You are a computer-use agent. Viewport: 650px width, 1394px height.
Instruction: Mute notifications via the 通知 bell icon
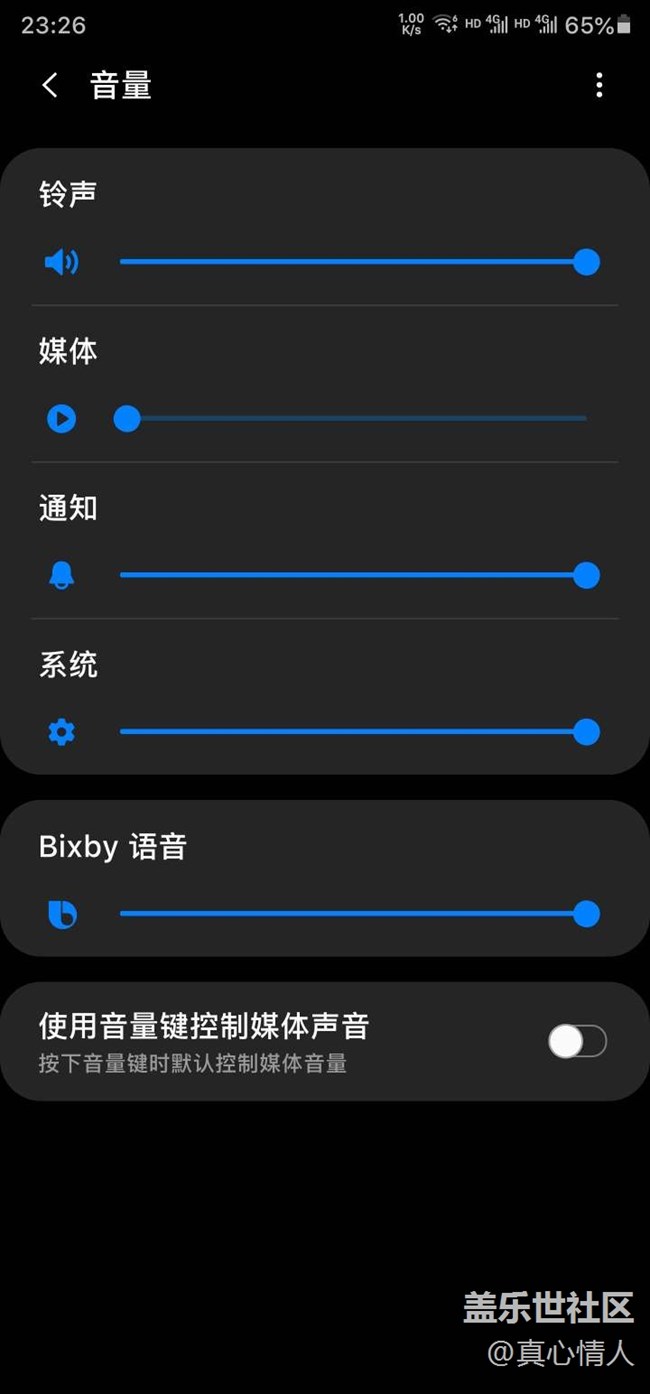pyautogui.click(x=61, y=575)
